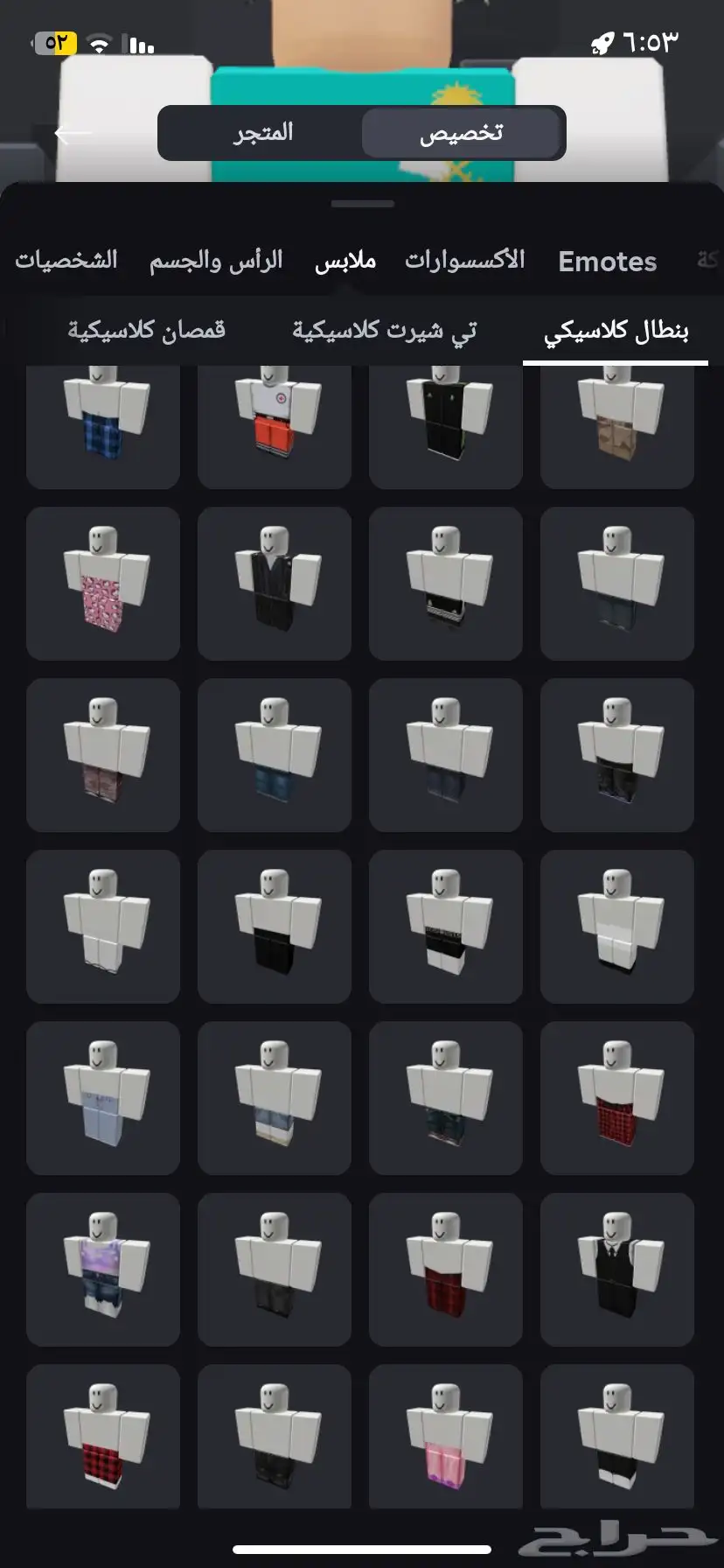The height and width of the screenshot is (1568, 724).
Task: Open the الرأس والجسم category tab
Action: [216, 261]
